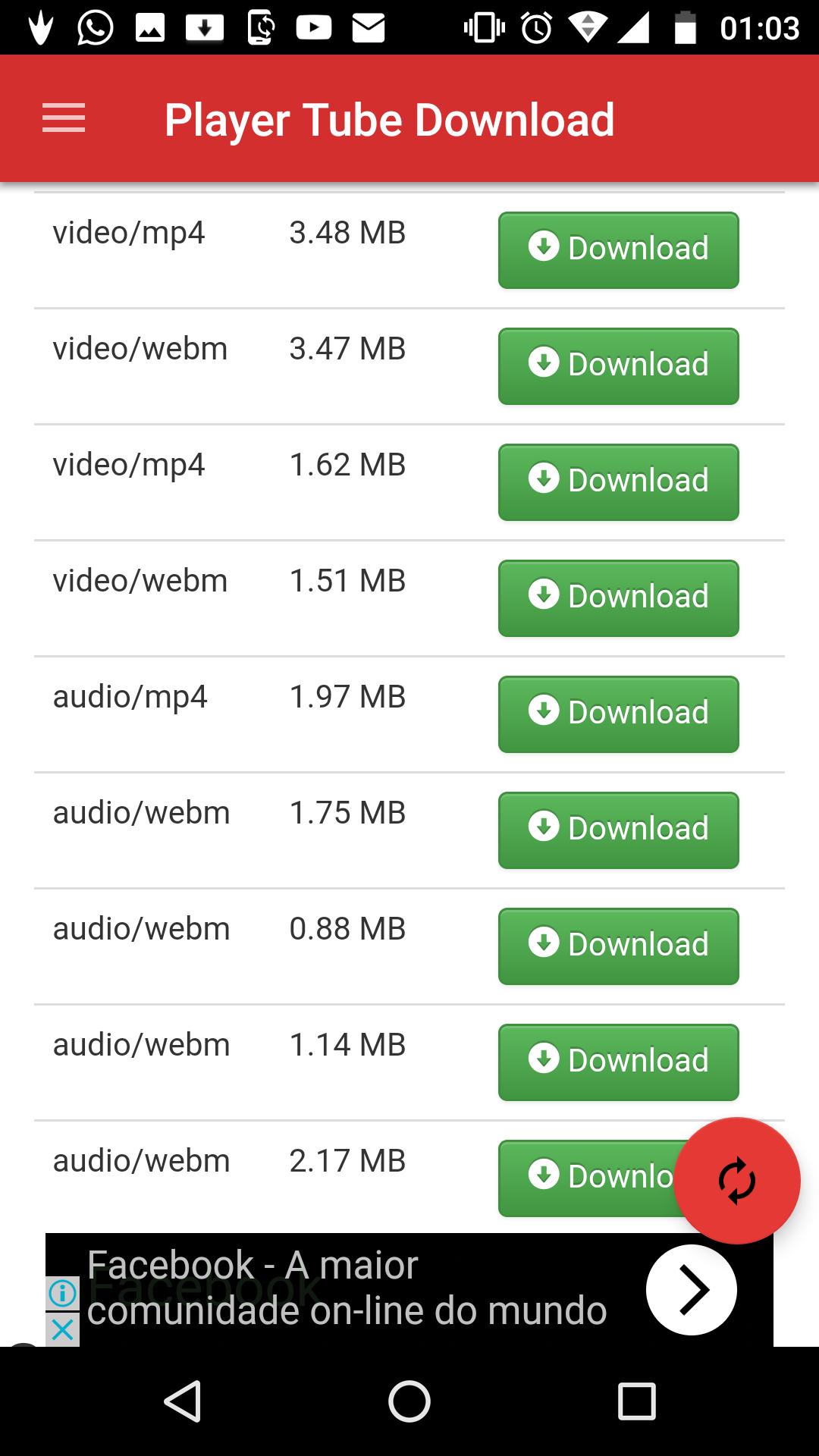Open the ad info icon
The height and width of the screenshot is (1456, 819).
pos(63,1293)
